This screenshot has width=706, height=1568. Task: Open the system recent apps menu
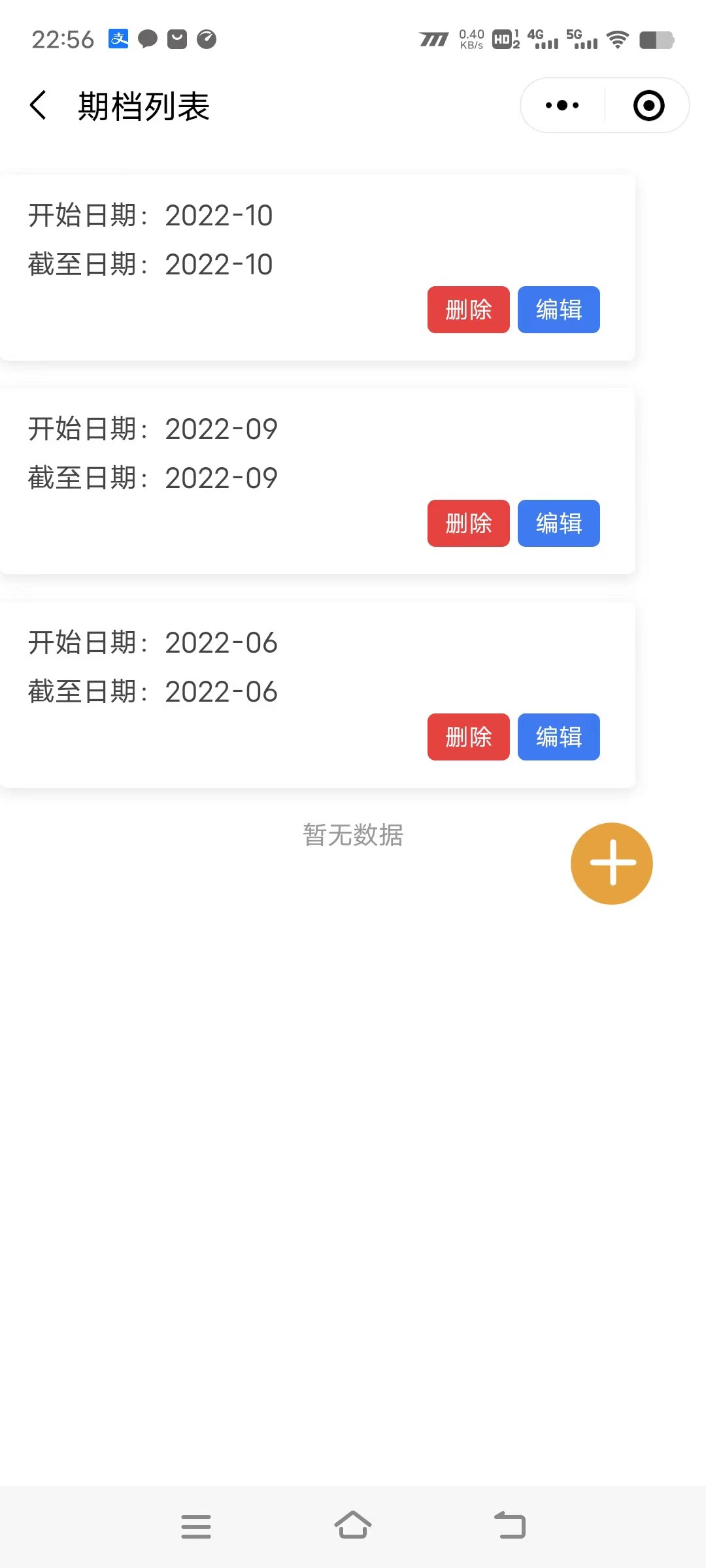(x=196, y=1526)
